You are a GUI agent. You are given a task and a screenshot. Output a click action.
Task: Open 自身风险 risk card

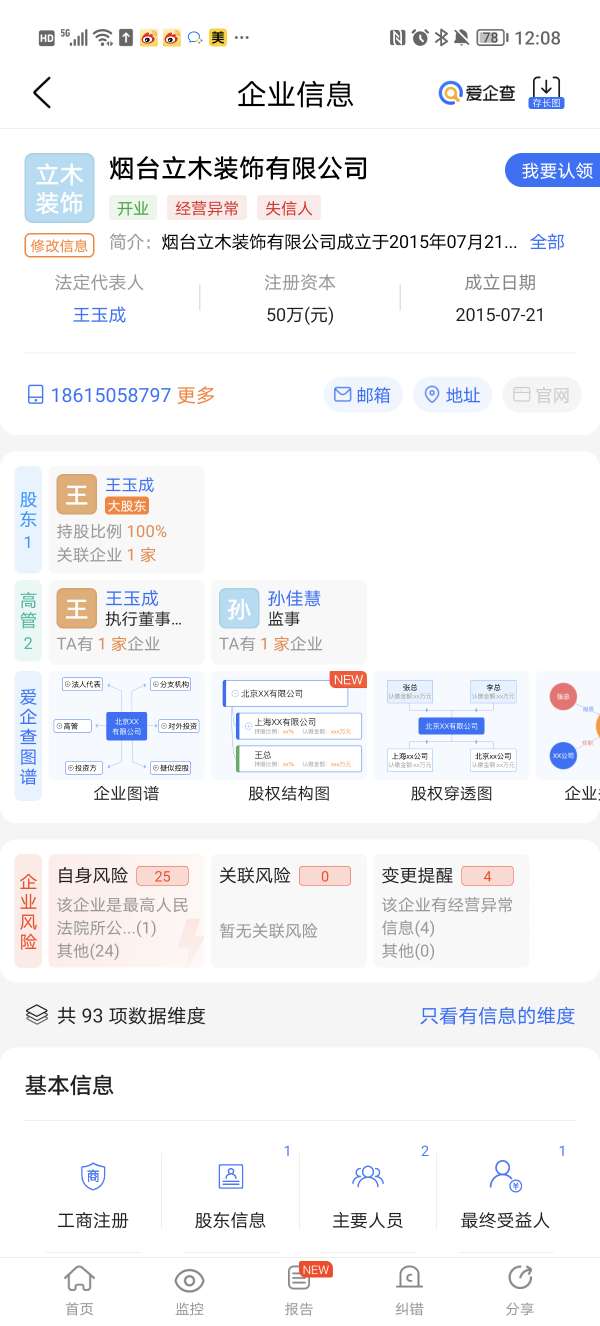tap(125, 911)
